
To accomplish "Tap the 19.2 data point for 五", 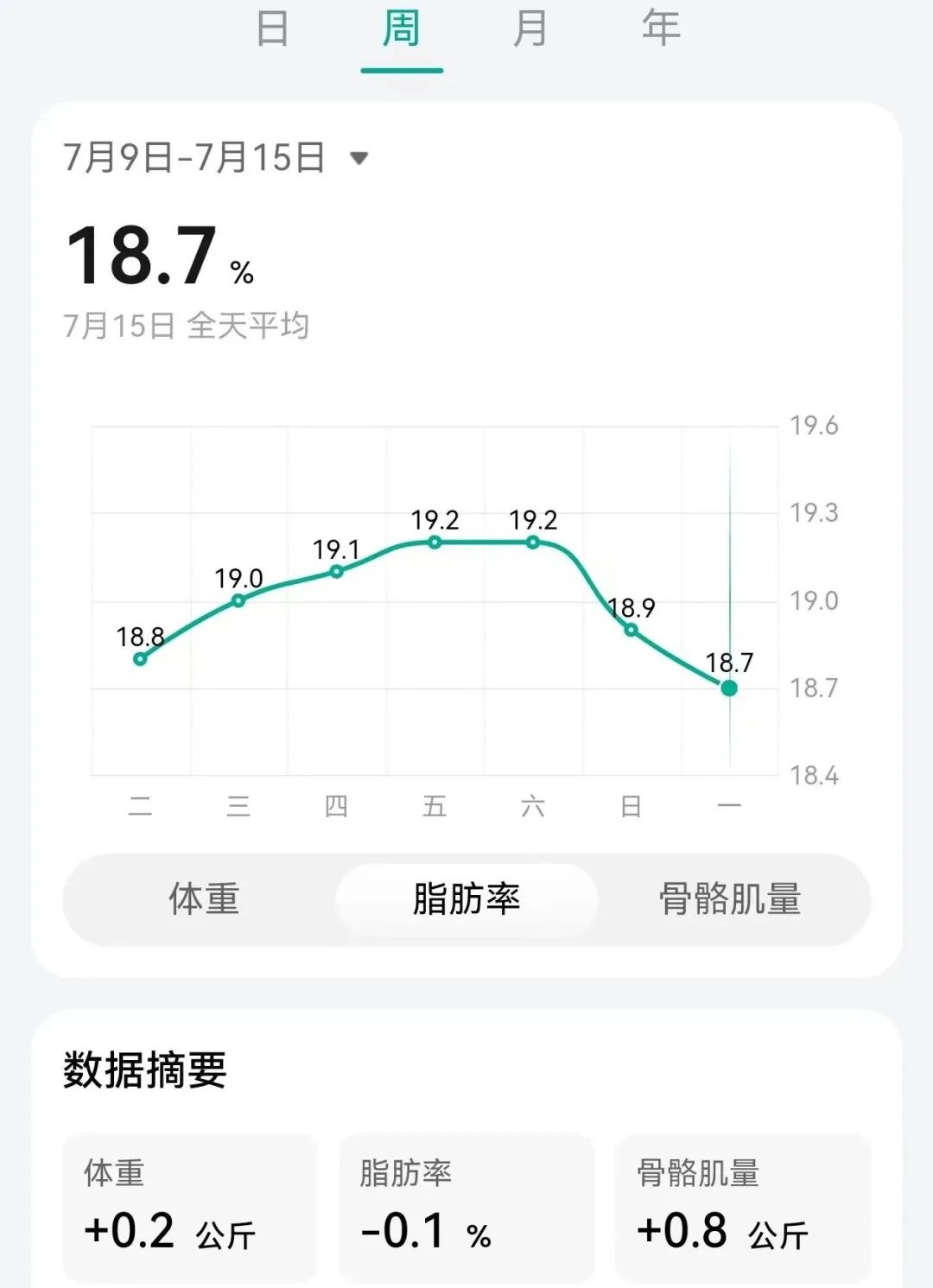I will coord(435,542).
